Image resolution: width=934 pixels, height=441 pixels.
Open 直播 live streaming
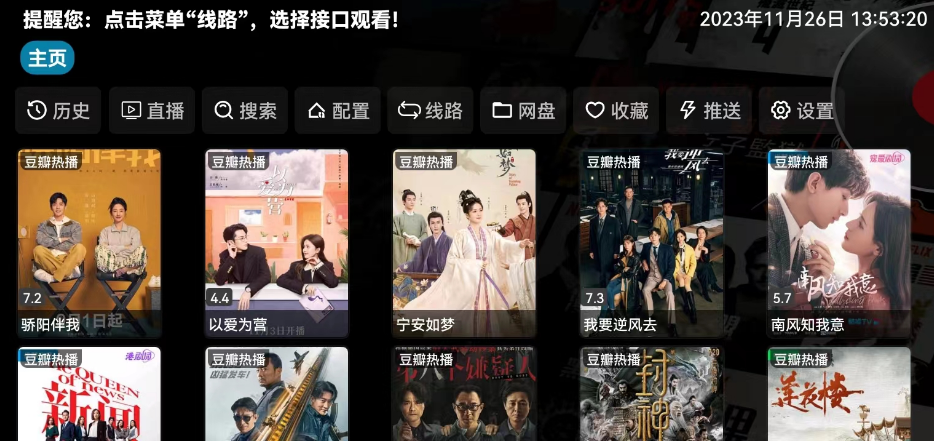tap(153, 111)
